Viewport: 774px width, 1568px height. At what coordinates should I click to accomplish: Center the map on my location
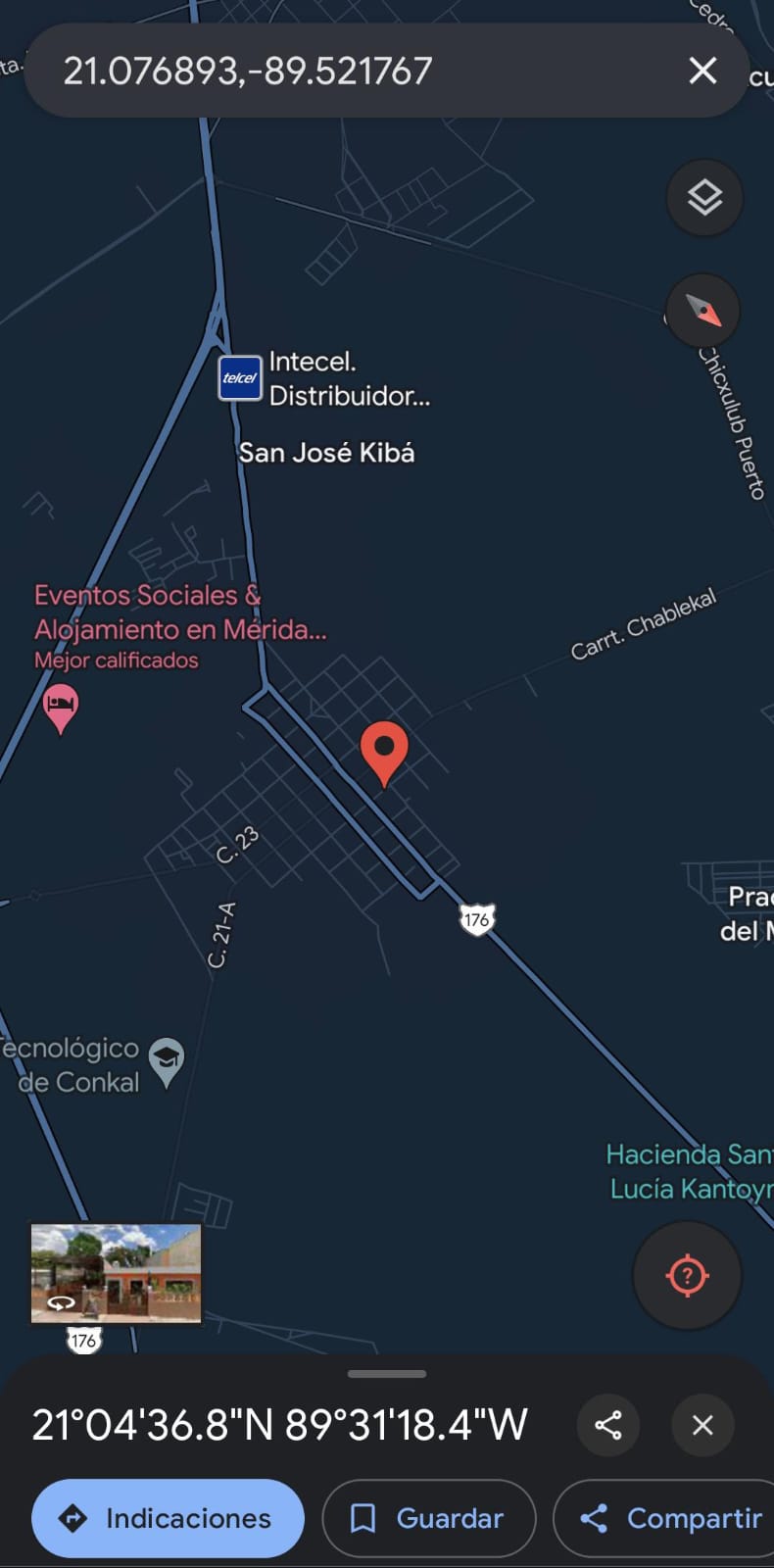click(x=687, y=1275)
